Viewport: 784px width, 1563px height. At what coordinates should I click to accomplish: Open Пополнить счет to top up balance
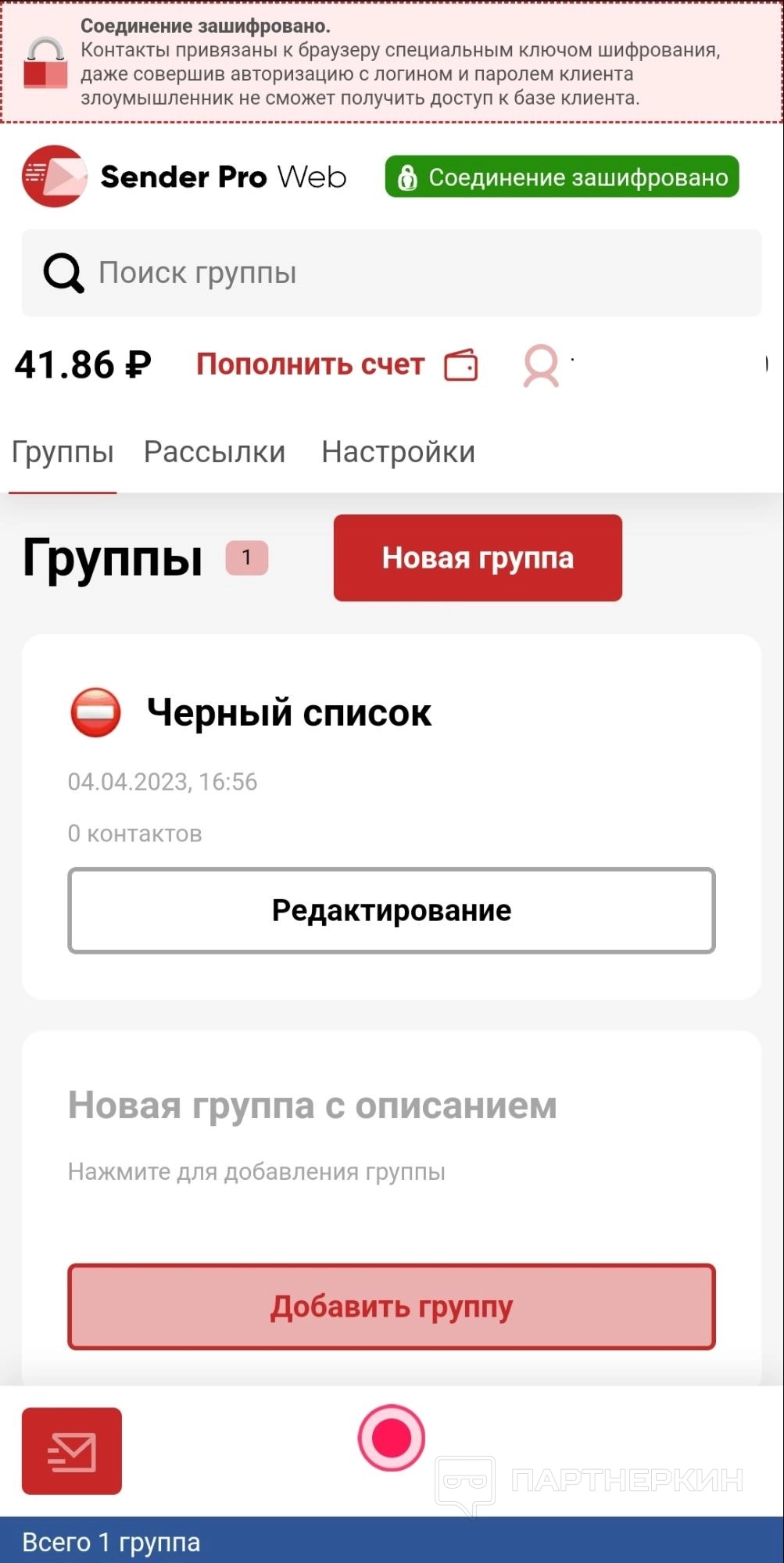click(336, 364)
